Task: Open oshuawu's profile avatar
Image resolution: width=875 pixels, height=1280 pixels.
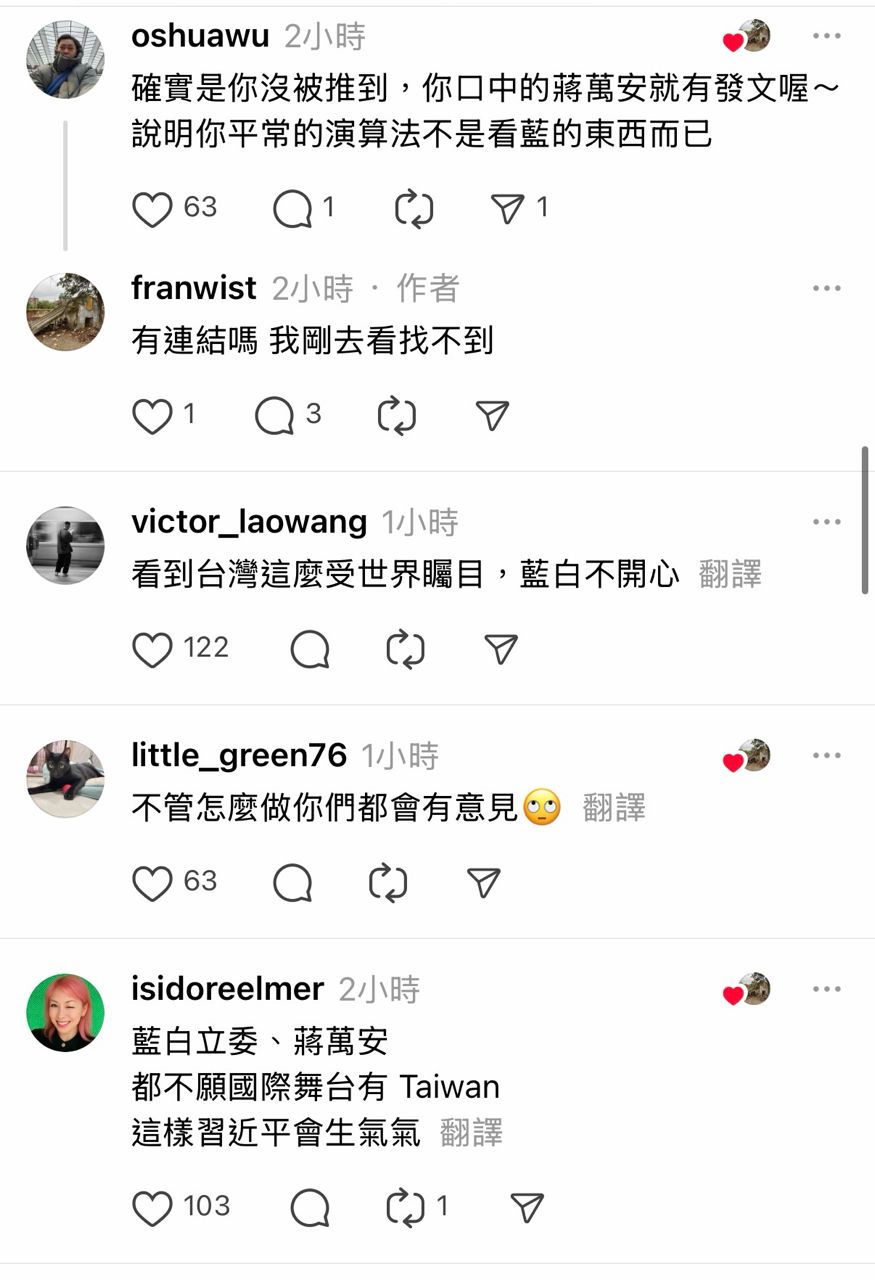Action: [x=65, y=59]
